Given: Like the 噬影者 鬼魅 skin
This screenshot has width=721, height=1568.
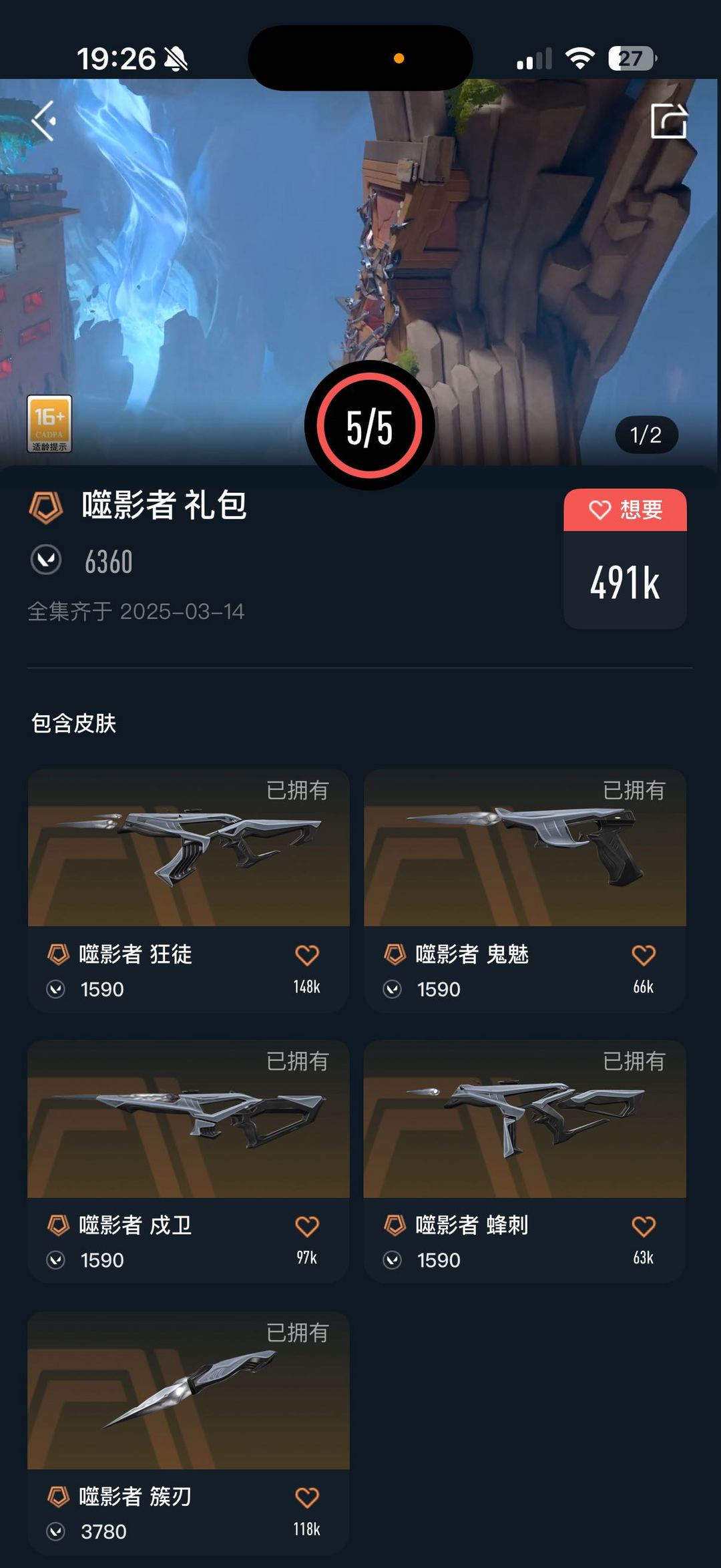Looking at the screenshot, I should pos(644,956).
